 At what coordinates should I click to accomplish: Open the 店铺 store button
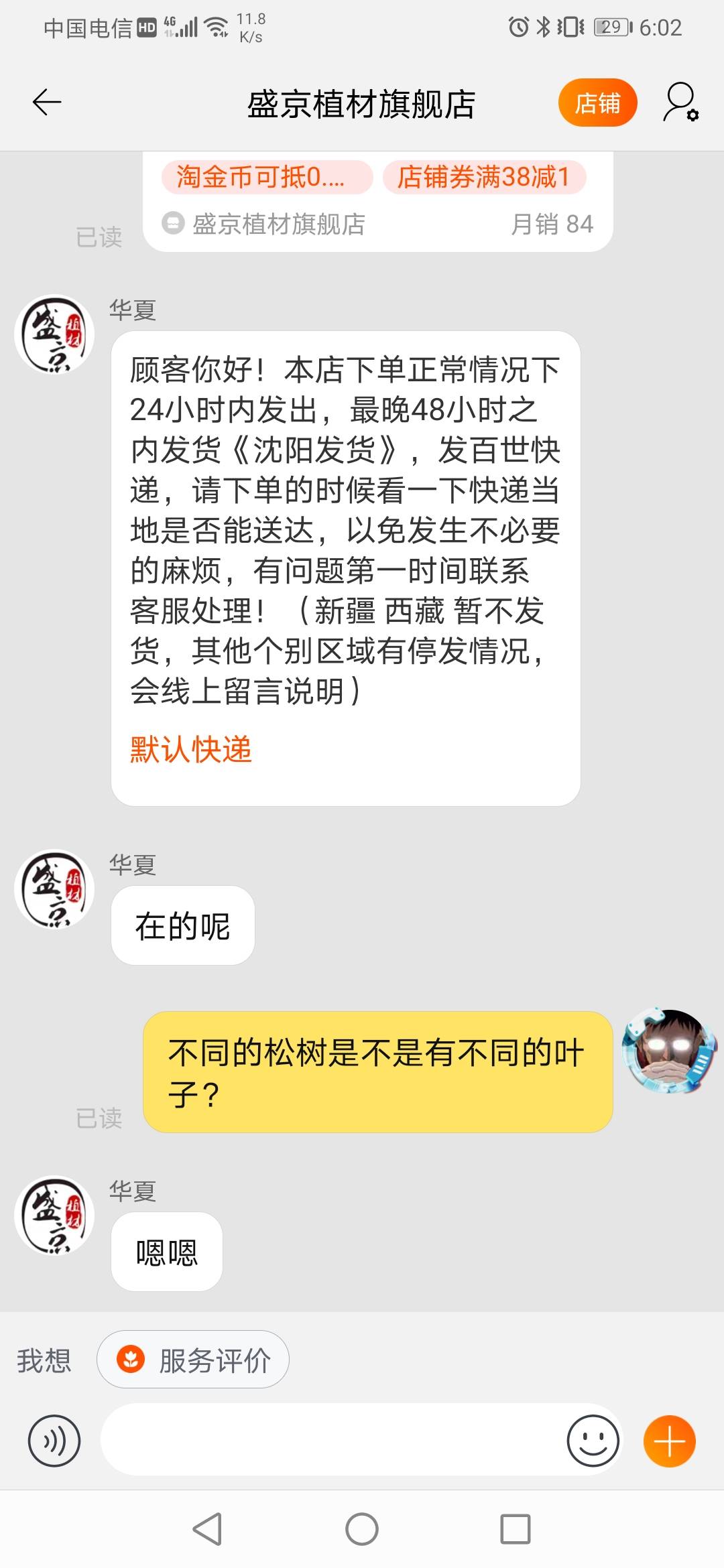tap(597, 103)
